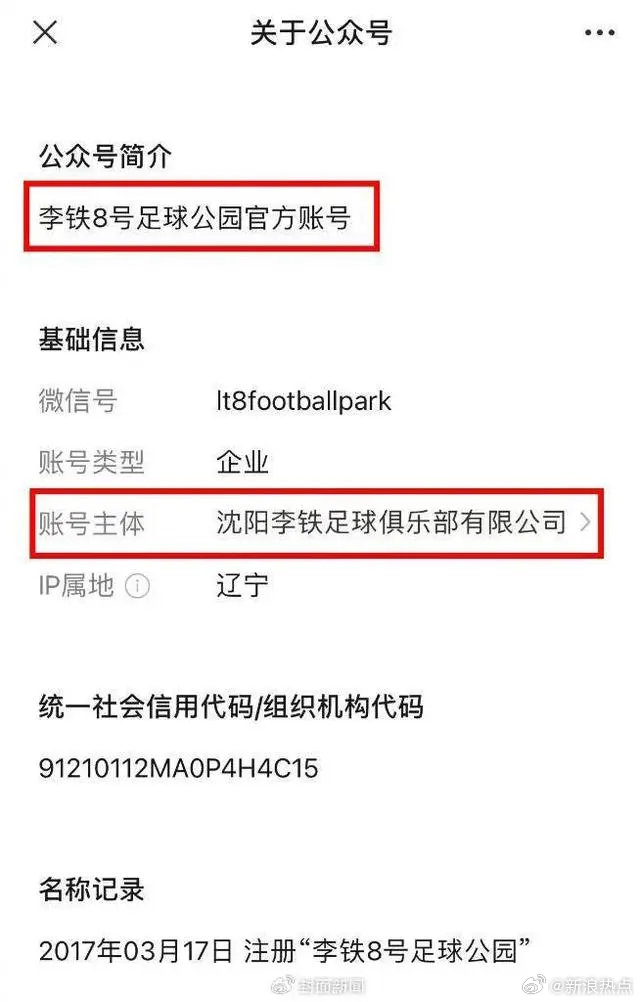Close the About Official Account page
Image resolution: width=640 pixels, height=1002 pixels.
tap(45, 32)
